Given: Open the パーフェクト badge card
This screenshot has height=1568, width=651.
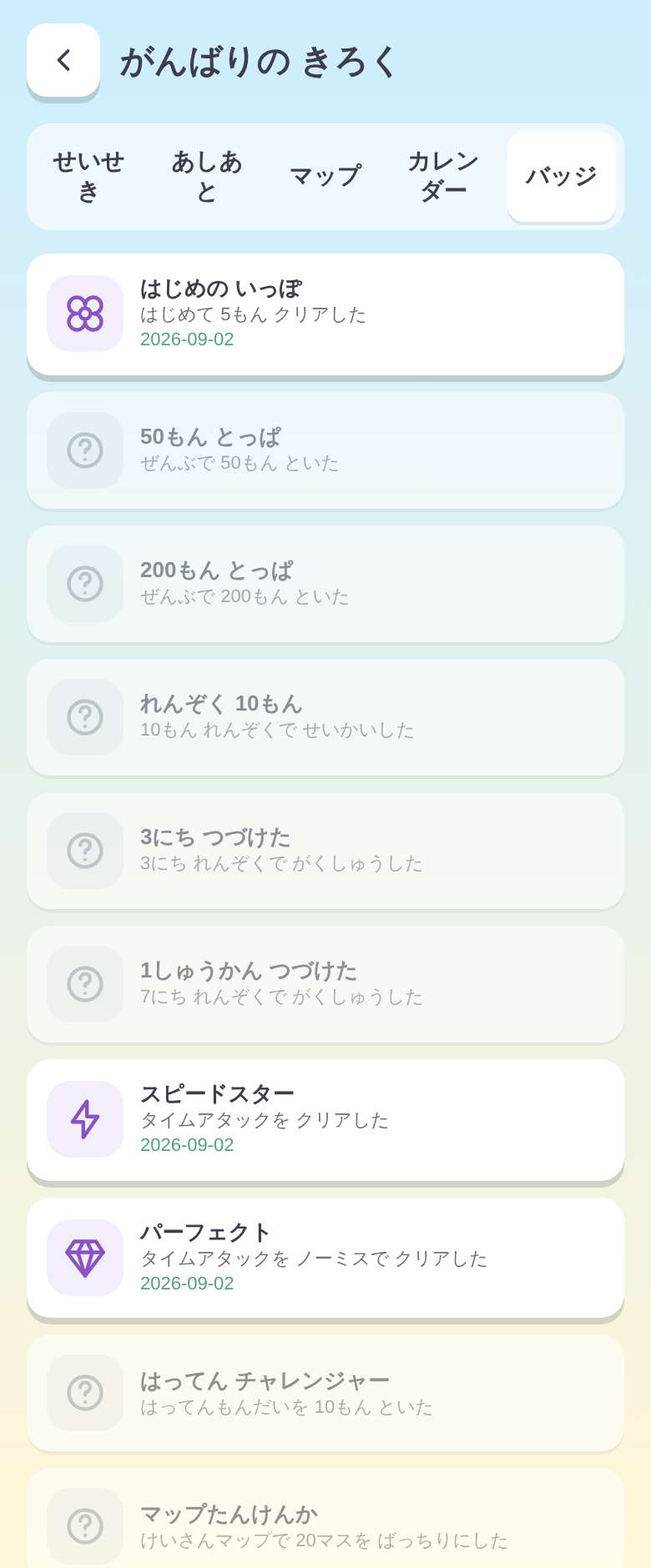Looking at the screenshot, I should [325, 1258].
